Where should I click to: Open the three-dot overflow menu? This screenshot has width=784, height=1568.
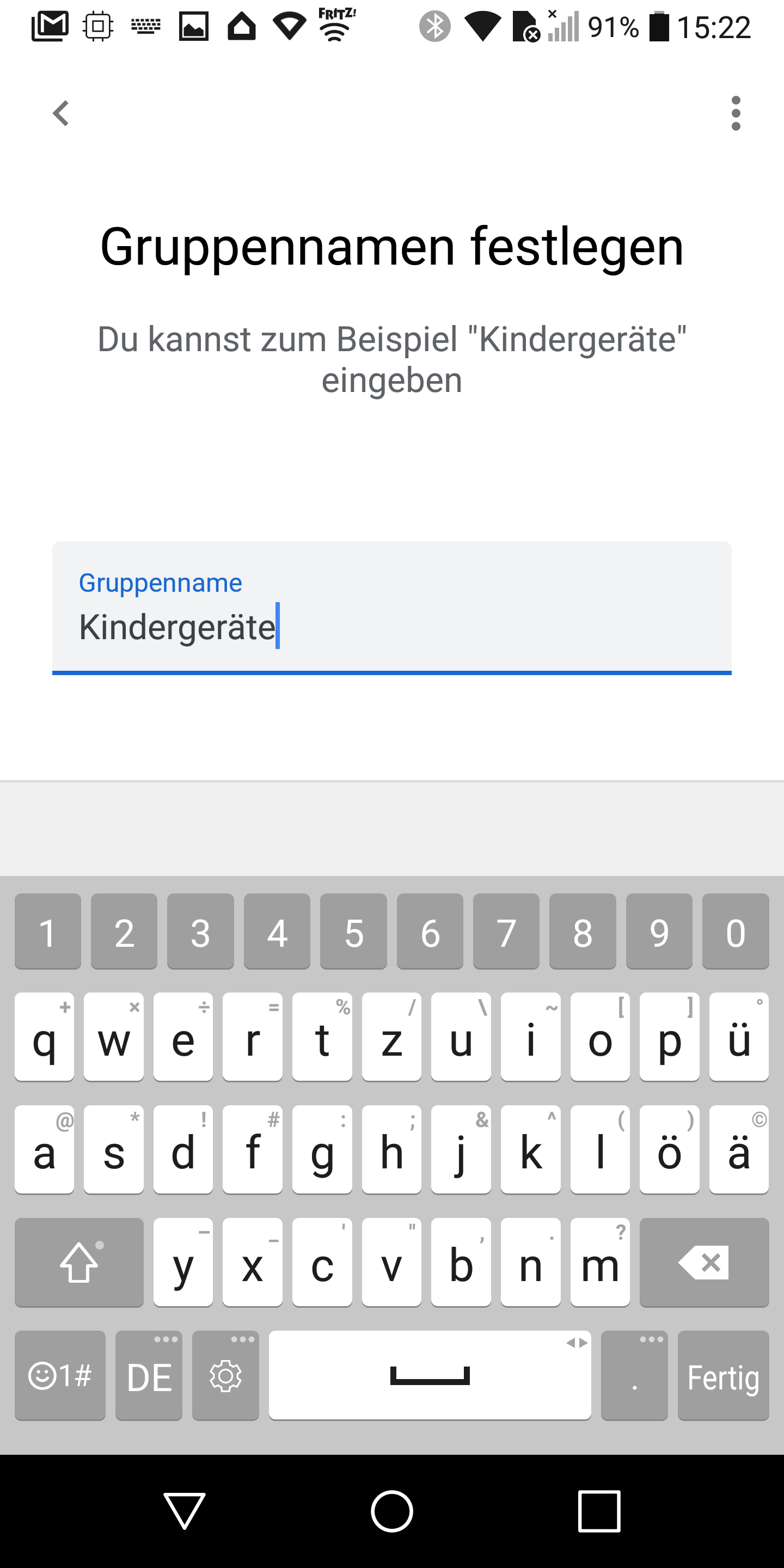pyautogui.click(x=736, y=113)
